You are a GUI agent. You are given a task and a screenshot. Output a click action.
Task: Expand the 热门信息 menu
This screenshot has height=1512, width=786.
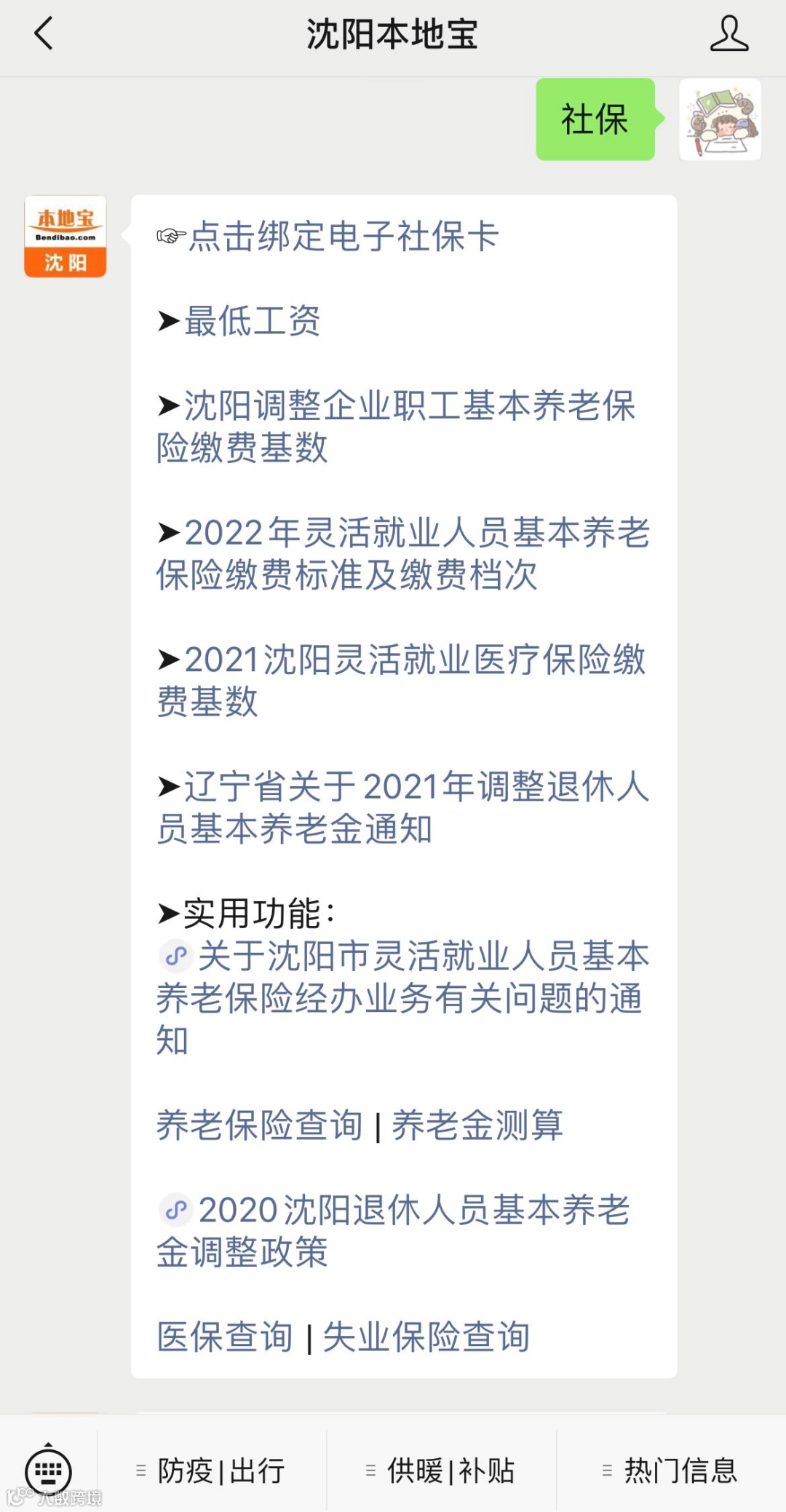click(670, 1471)
